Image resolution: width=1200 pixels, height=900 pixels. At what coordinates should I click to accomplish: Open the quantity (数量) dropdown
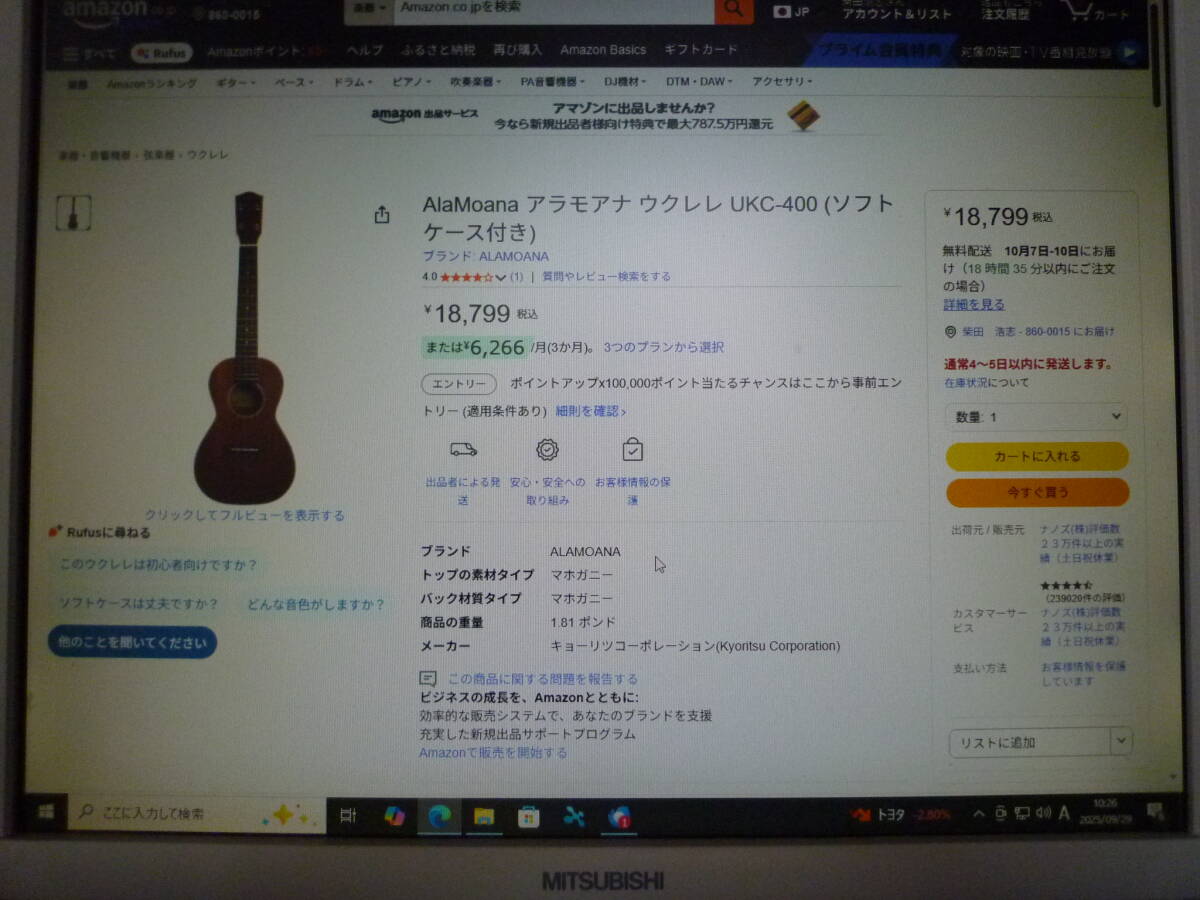coord(1036,417)
